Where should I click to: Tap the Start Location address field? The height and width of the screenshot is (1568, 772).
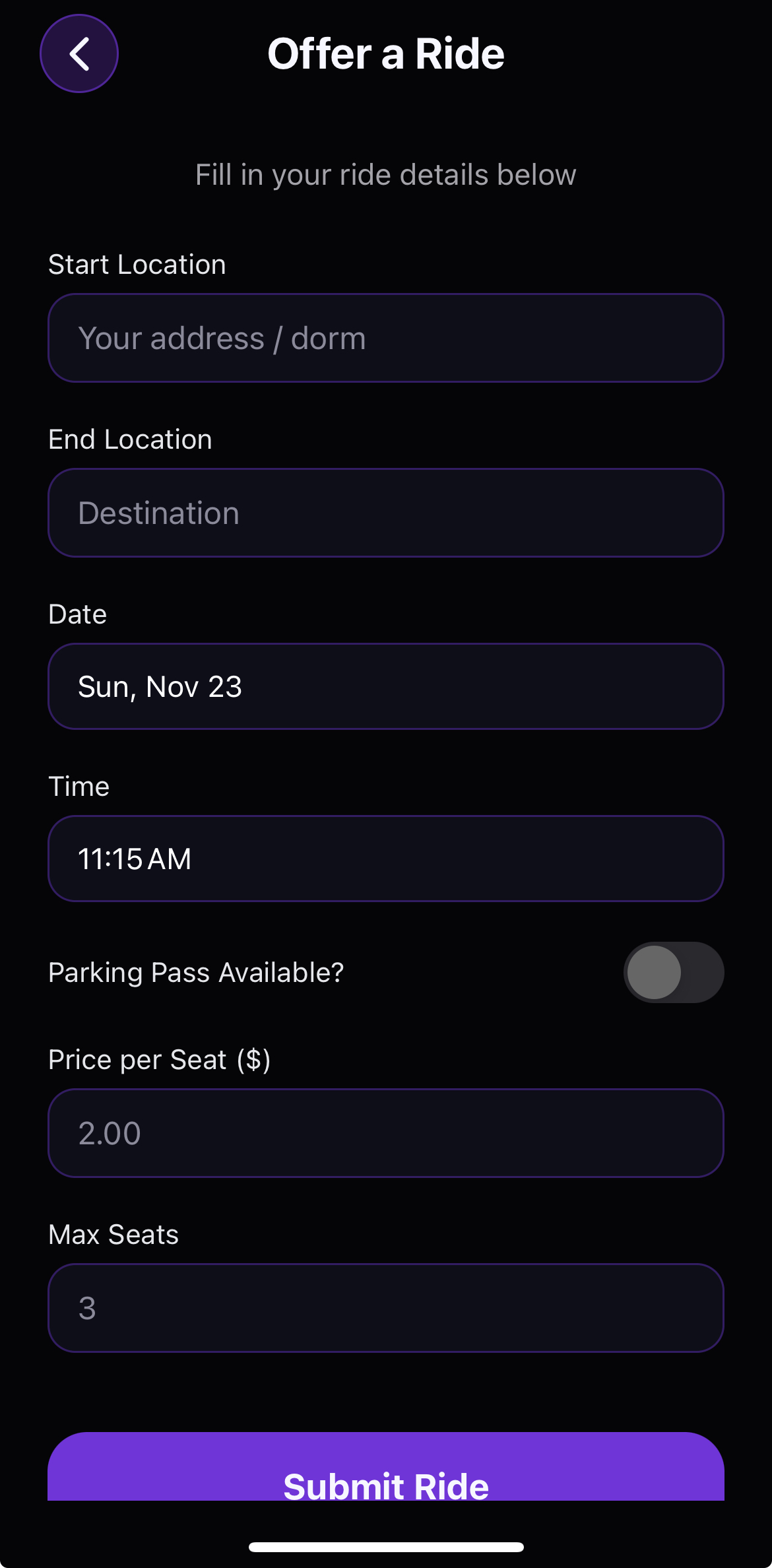[385, 338]
